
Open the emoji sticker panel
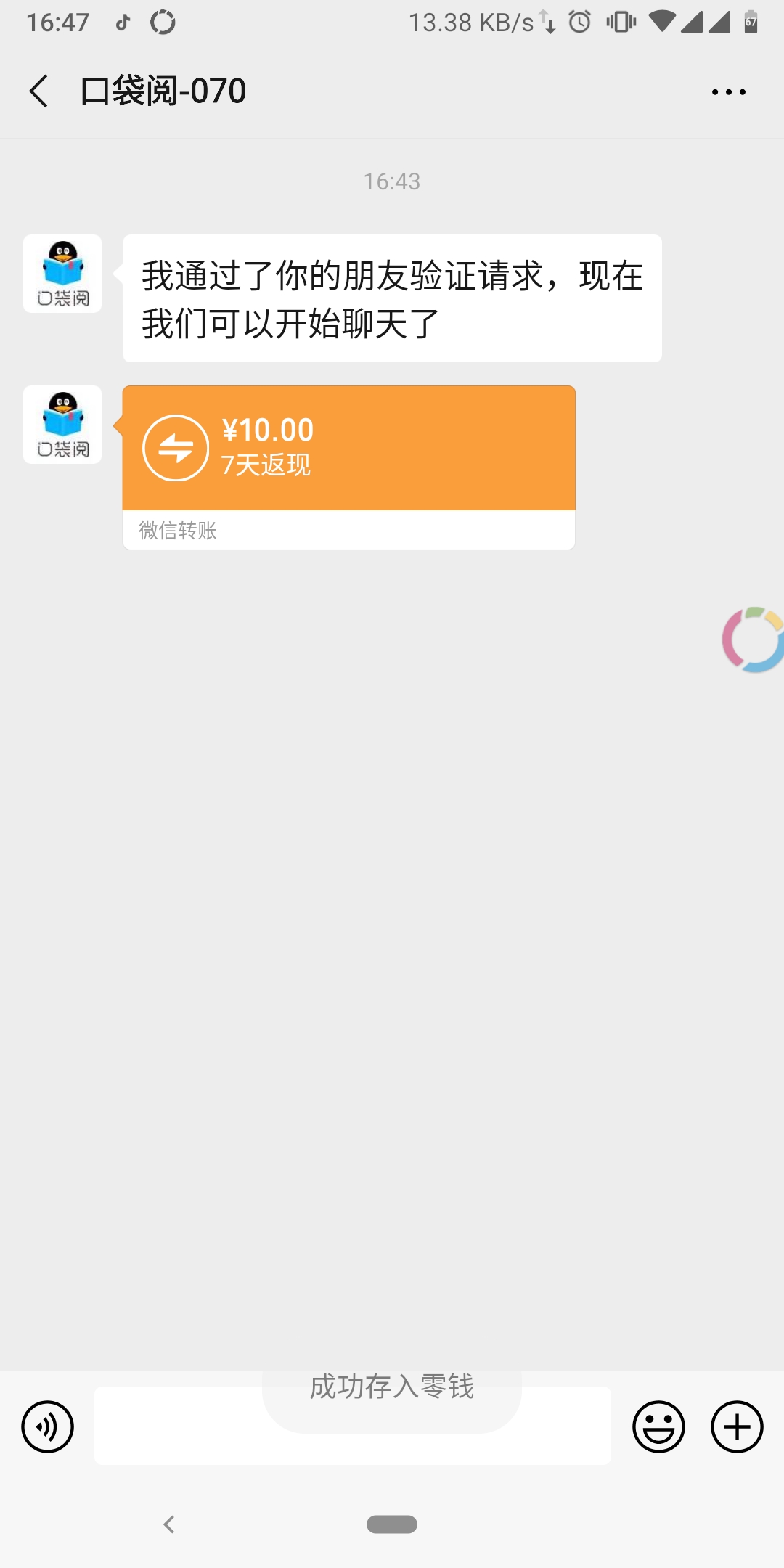pos(658,1426)
